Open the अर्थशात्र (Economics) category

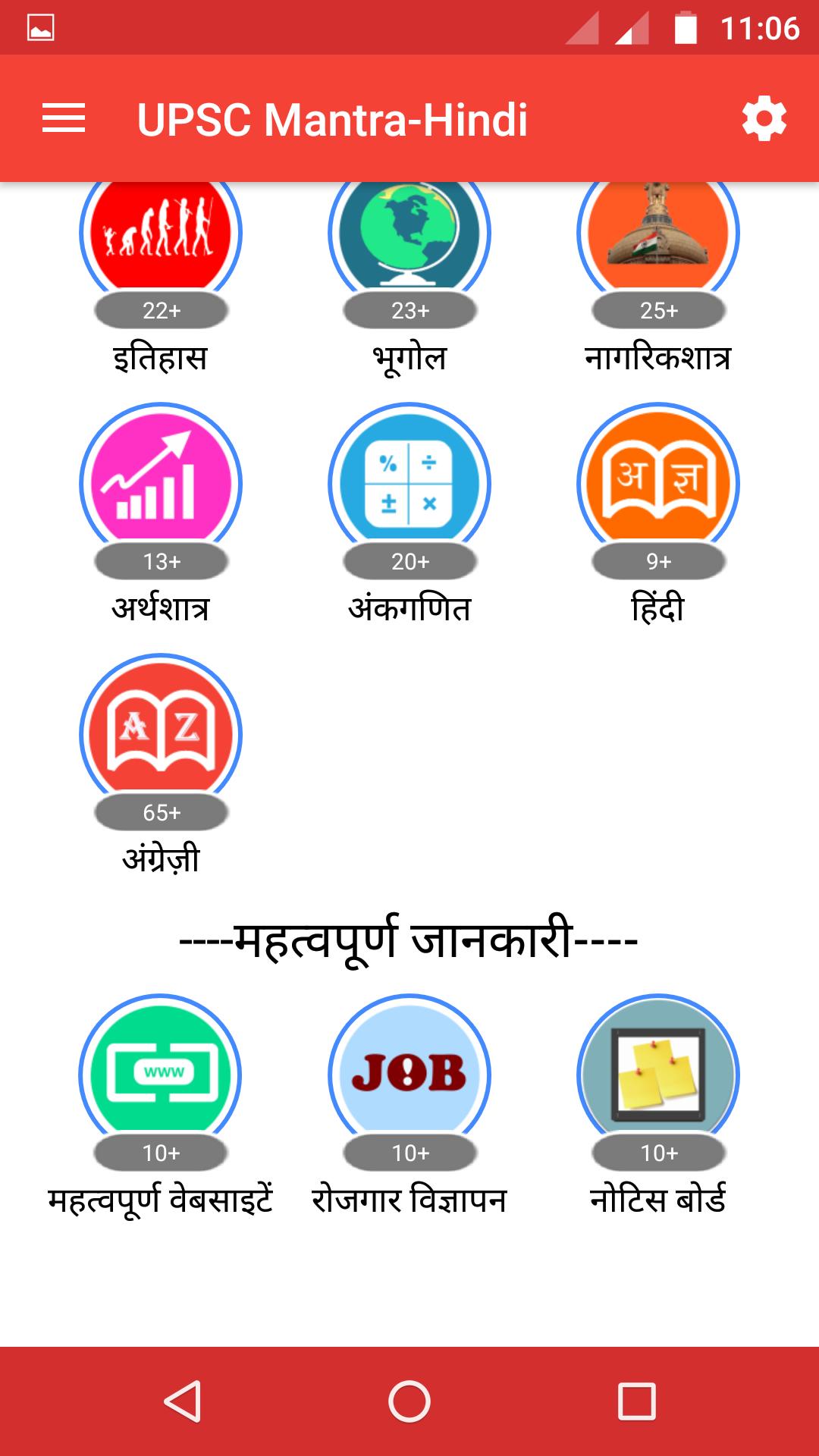click(161, 485)
